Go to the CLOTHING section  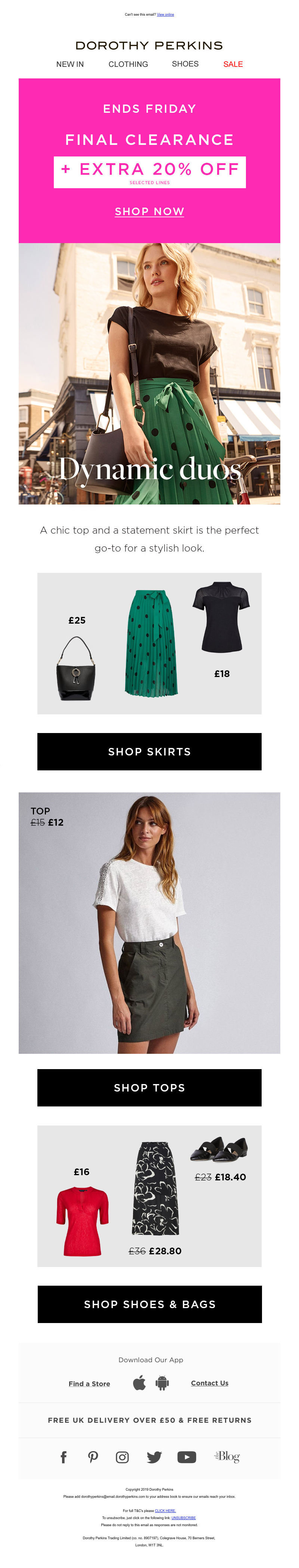(x=128, y=64)
